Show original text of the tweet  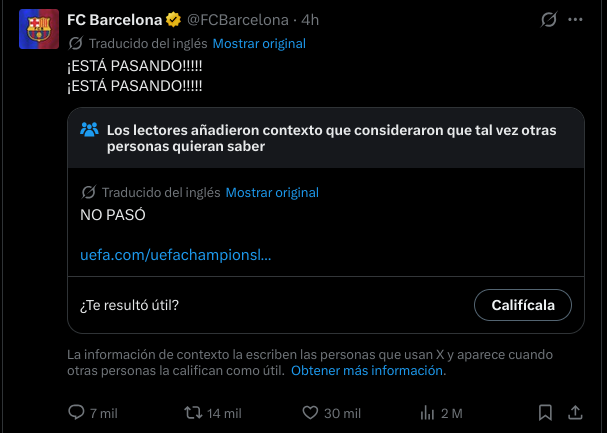tap(259, 43)
